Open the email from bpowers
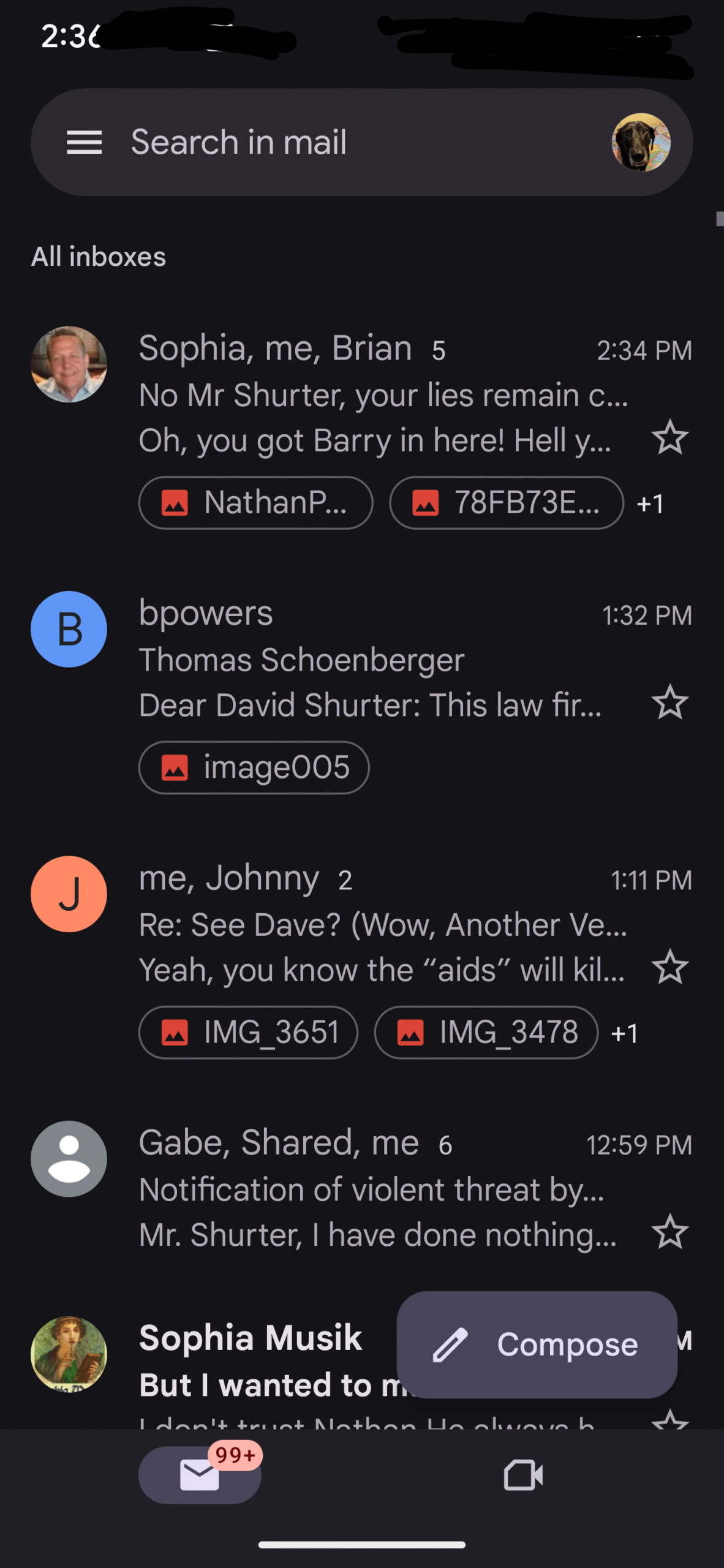Screen dimensions: 724x1568 point(361,692)
